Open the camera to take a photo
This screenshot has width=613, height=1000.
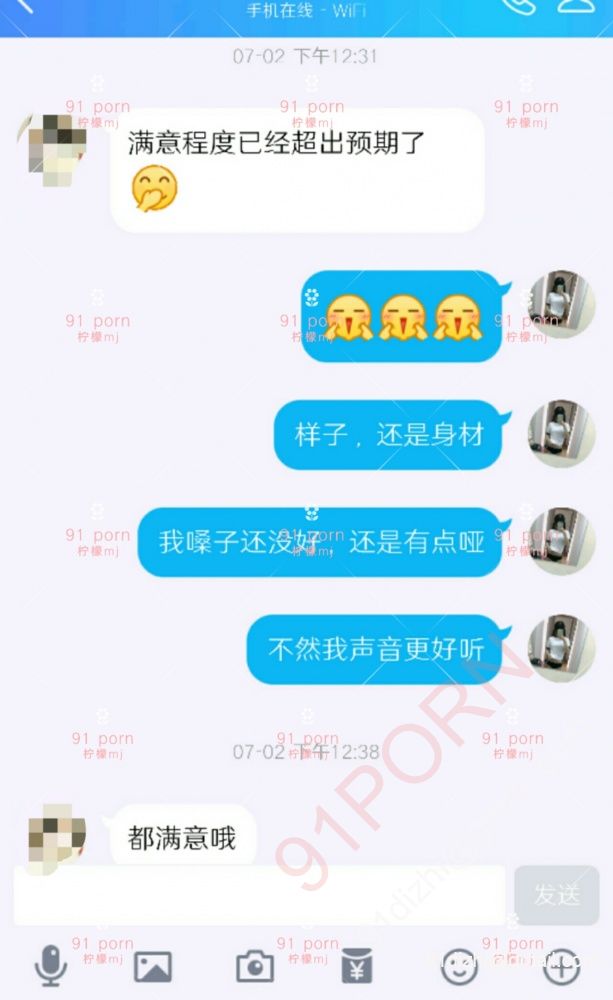coord(255,966)
